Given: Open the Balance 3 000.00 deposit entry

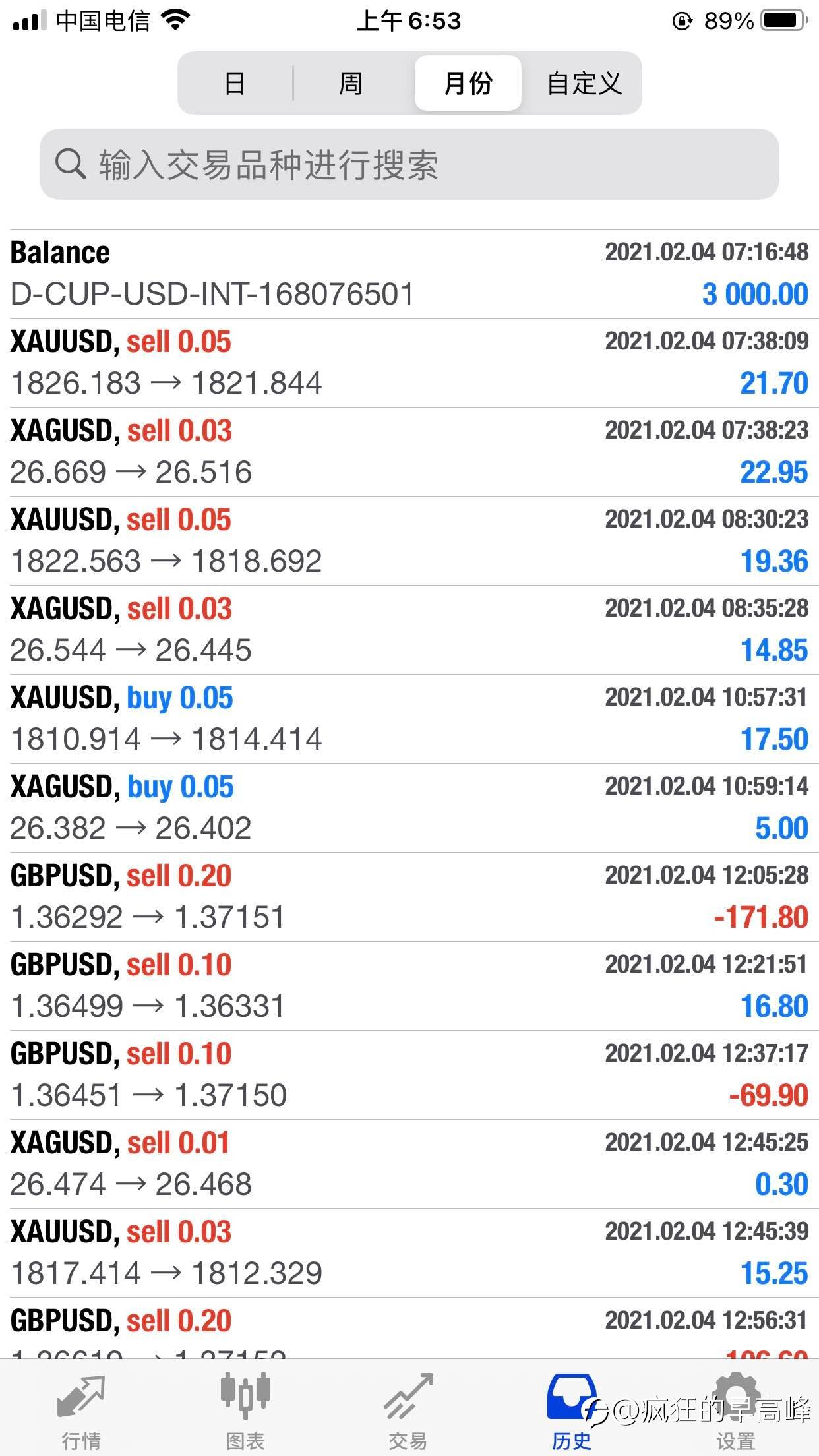Looking at the screenshot, I should (x=409, y=274).
